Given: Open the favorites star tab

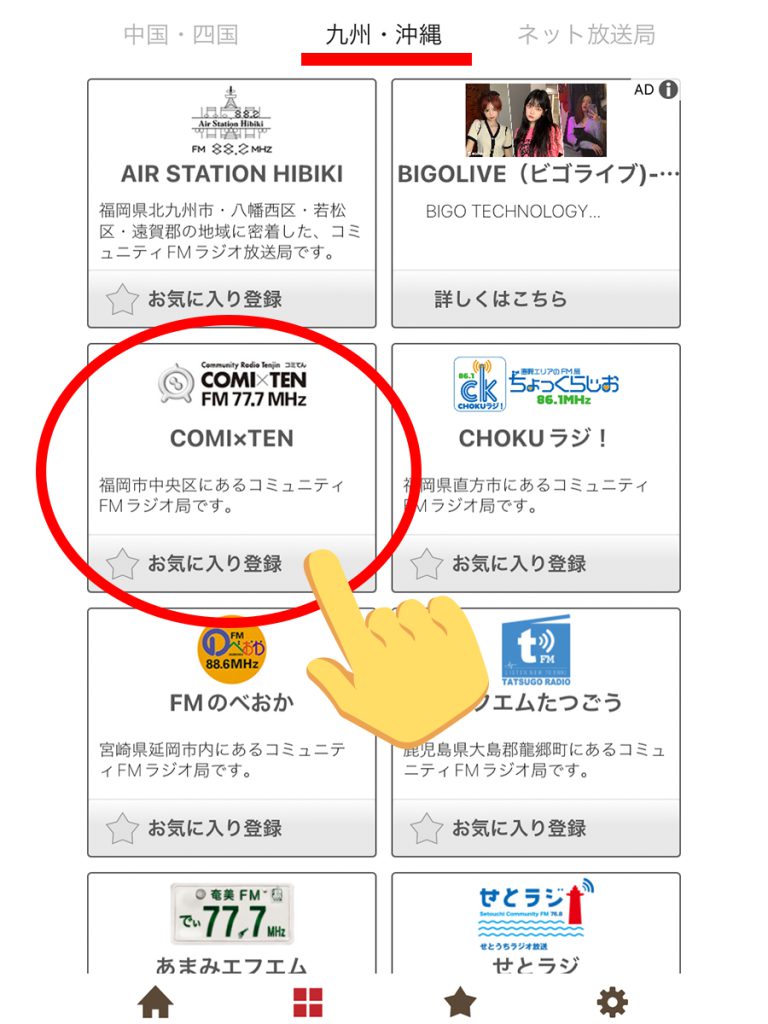Looking at the screenshot, I should pos(459,1001).
